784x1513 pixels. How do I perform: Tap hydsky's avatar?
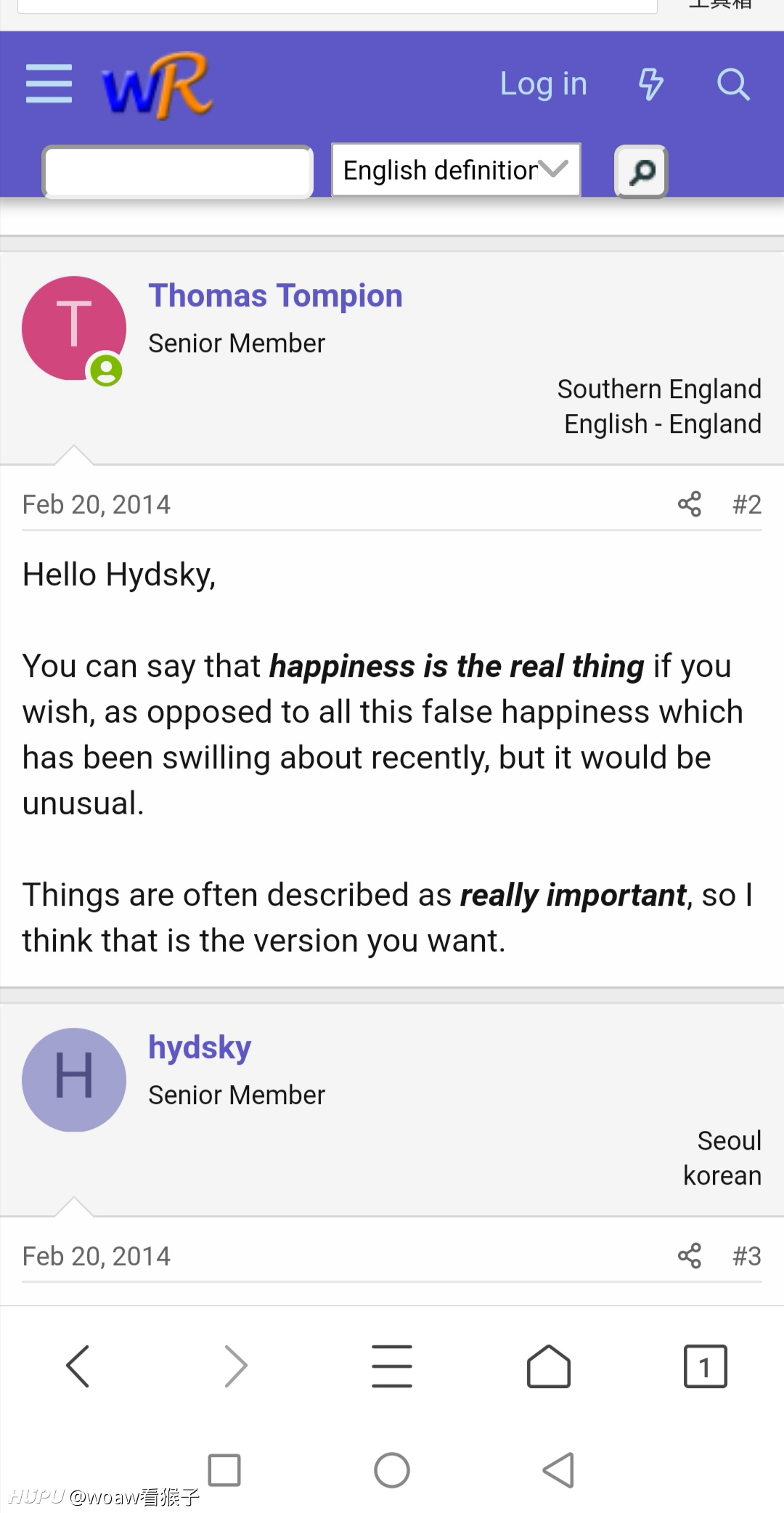coord(74,1080)
